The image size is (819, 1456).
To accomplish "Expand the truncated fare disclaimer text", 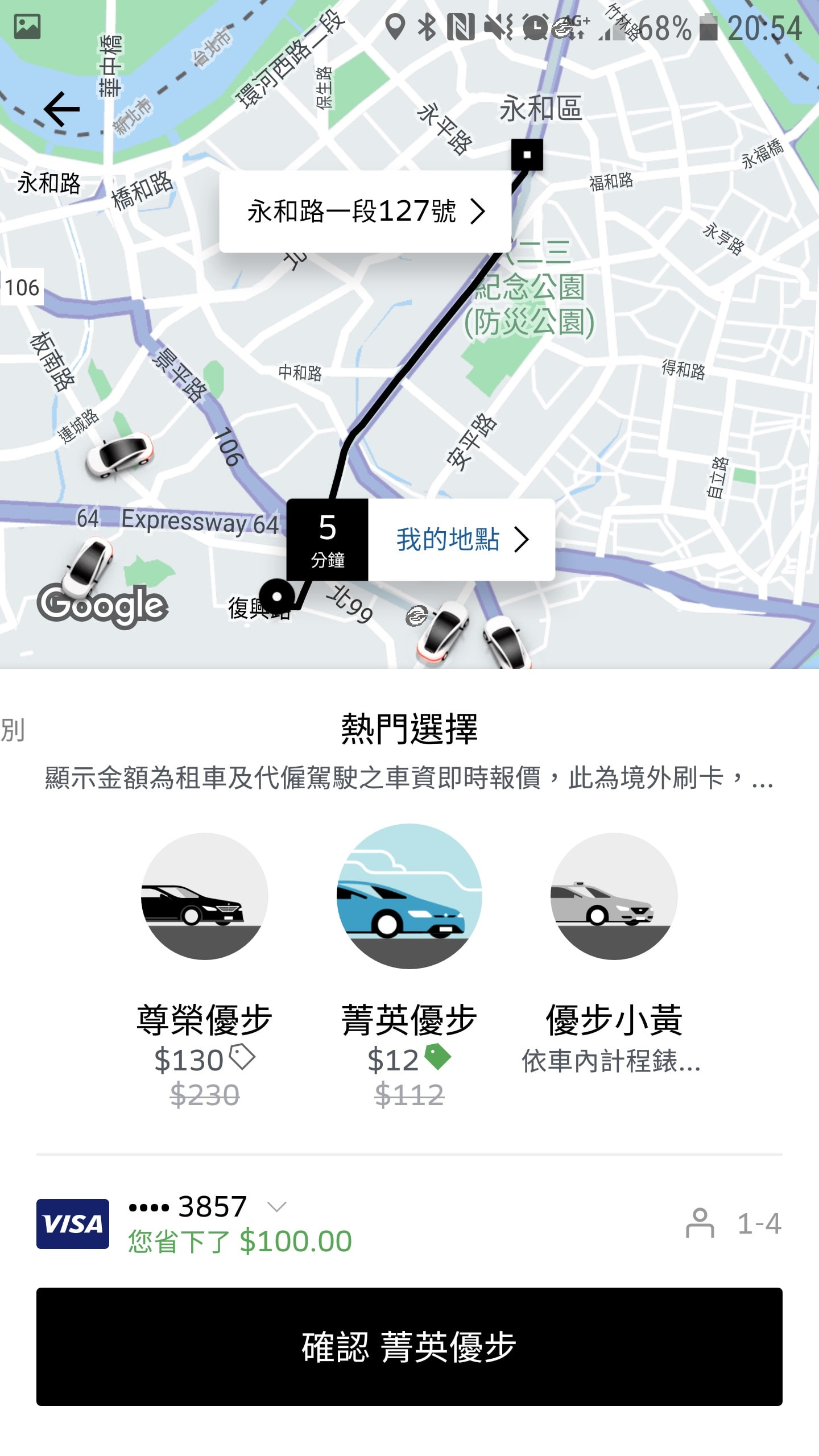I will 408,778.
